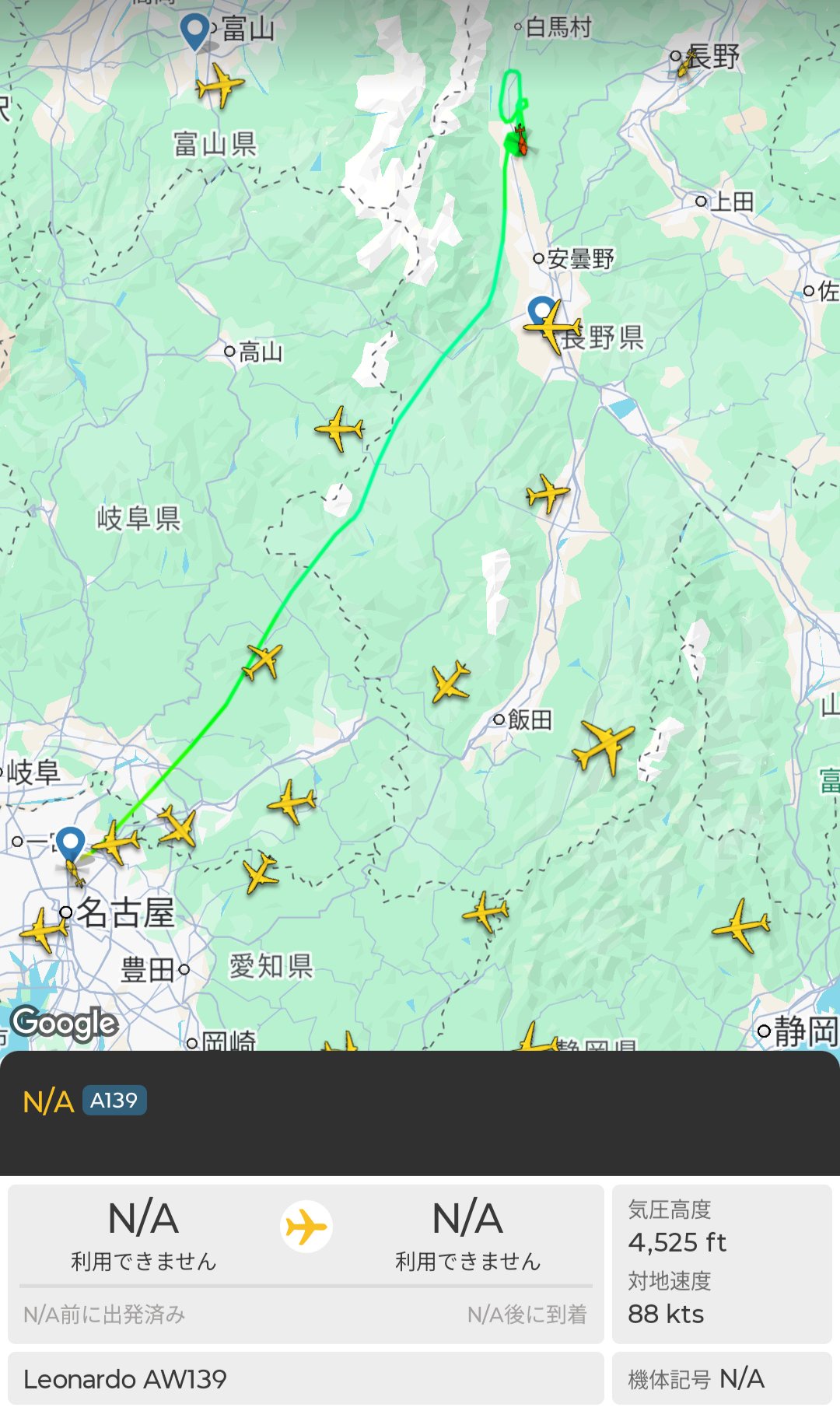Tap the helicopter icon near 長野 city
The width and height of the screenshot is (840, 1411).
pyautogui.click(x=685, y=63)
